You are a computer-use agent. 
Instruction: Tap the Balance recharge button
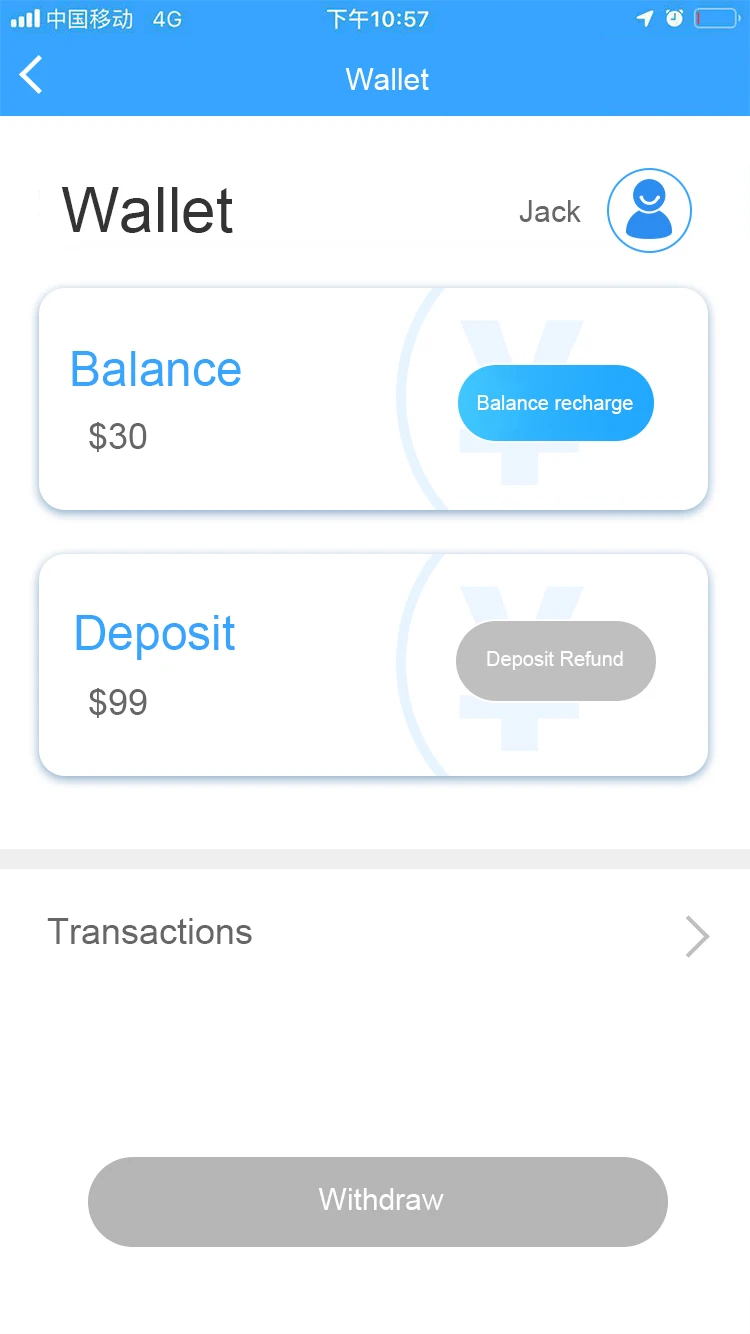click(555, 403)
